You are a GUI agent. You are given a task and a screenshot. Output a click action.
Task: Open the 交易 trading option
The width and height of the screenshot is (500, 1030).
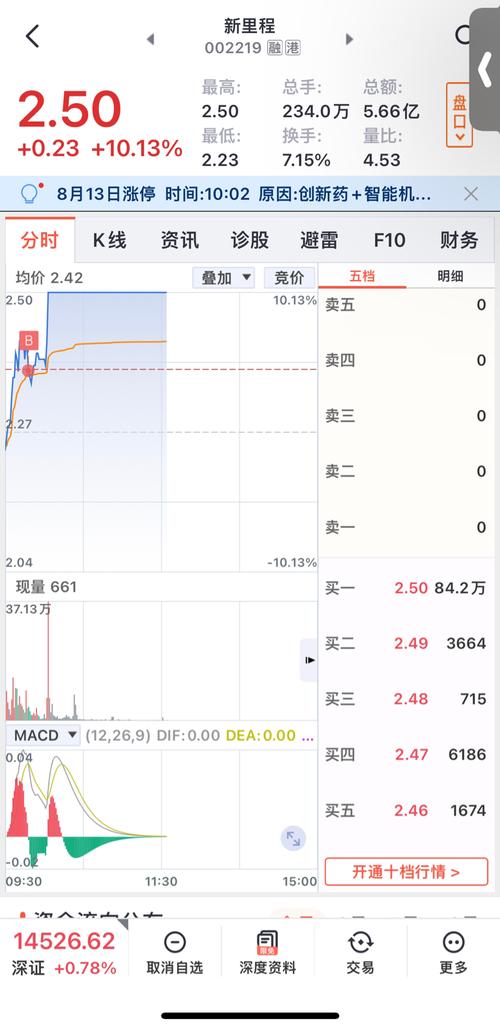[360, 953]
